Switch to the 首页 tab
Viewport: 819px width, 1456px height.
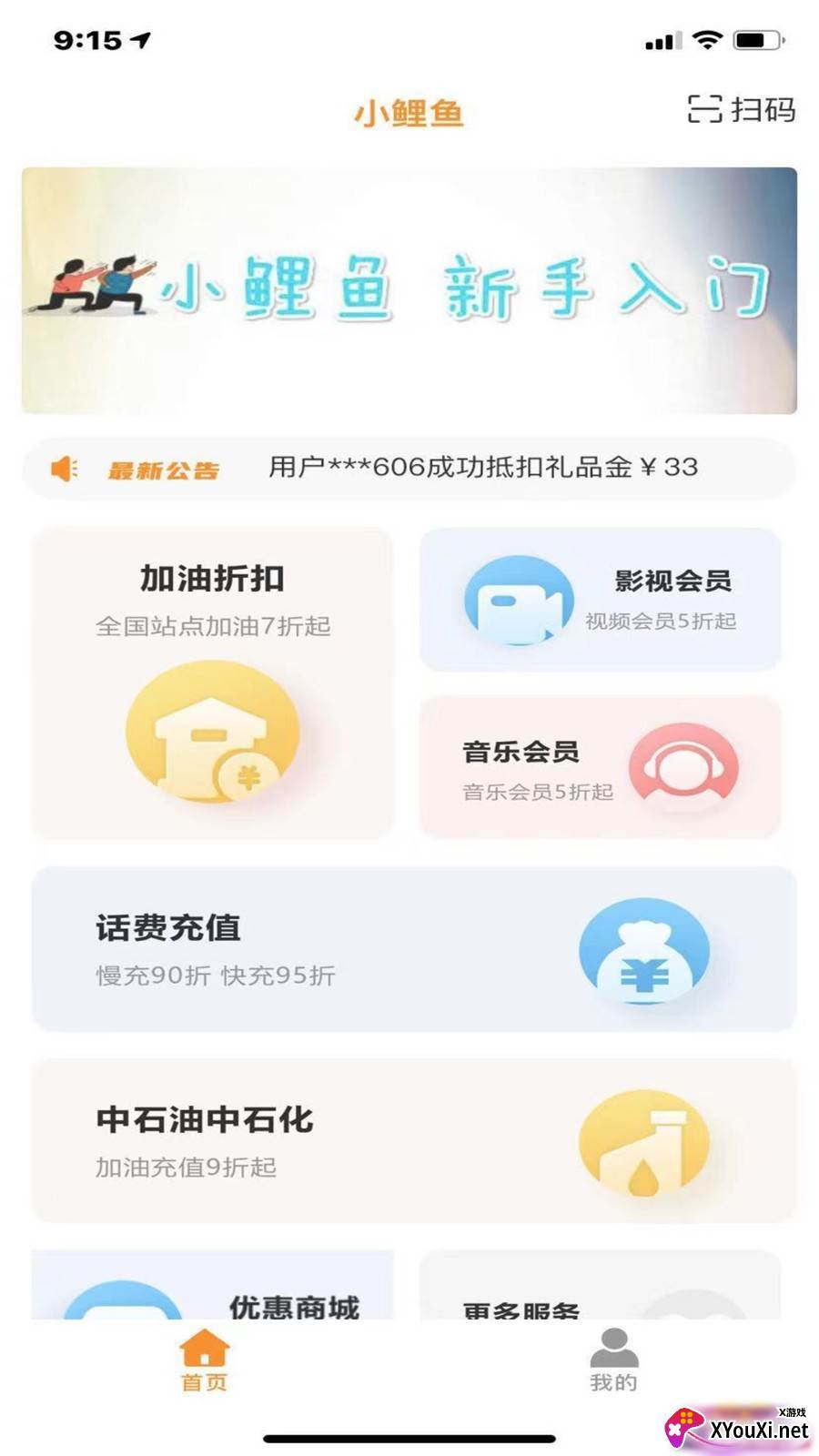205,1360
